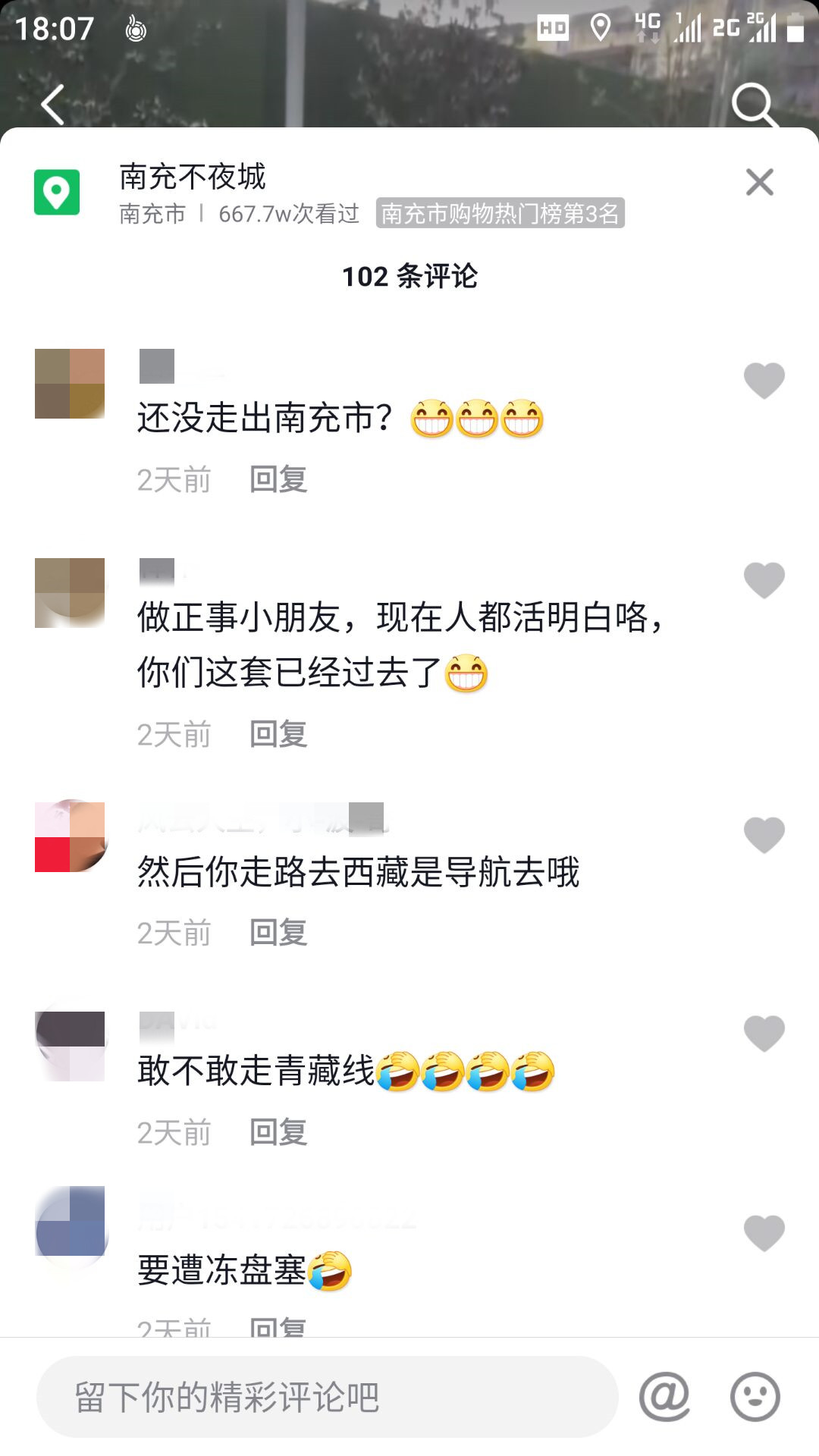The width and height of the screenshot is (819, 1456).
Task: Reply to the comment 还没走出南充市?
Action: [278, 480]
